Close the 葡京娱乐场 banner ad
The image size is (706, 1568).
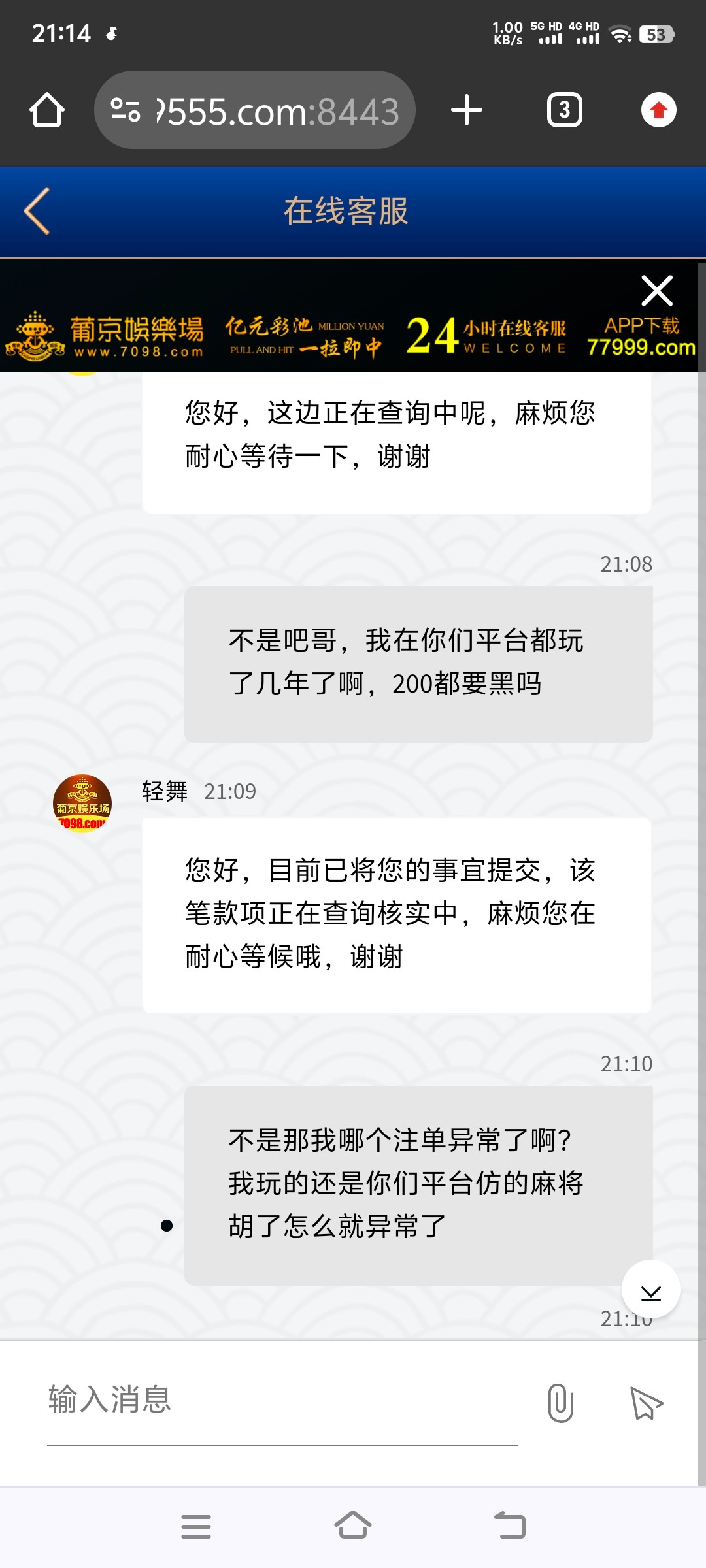(x=656, y=290)
